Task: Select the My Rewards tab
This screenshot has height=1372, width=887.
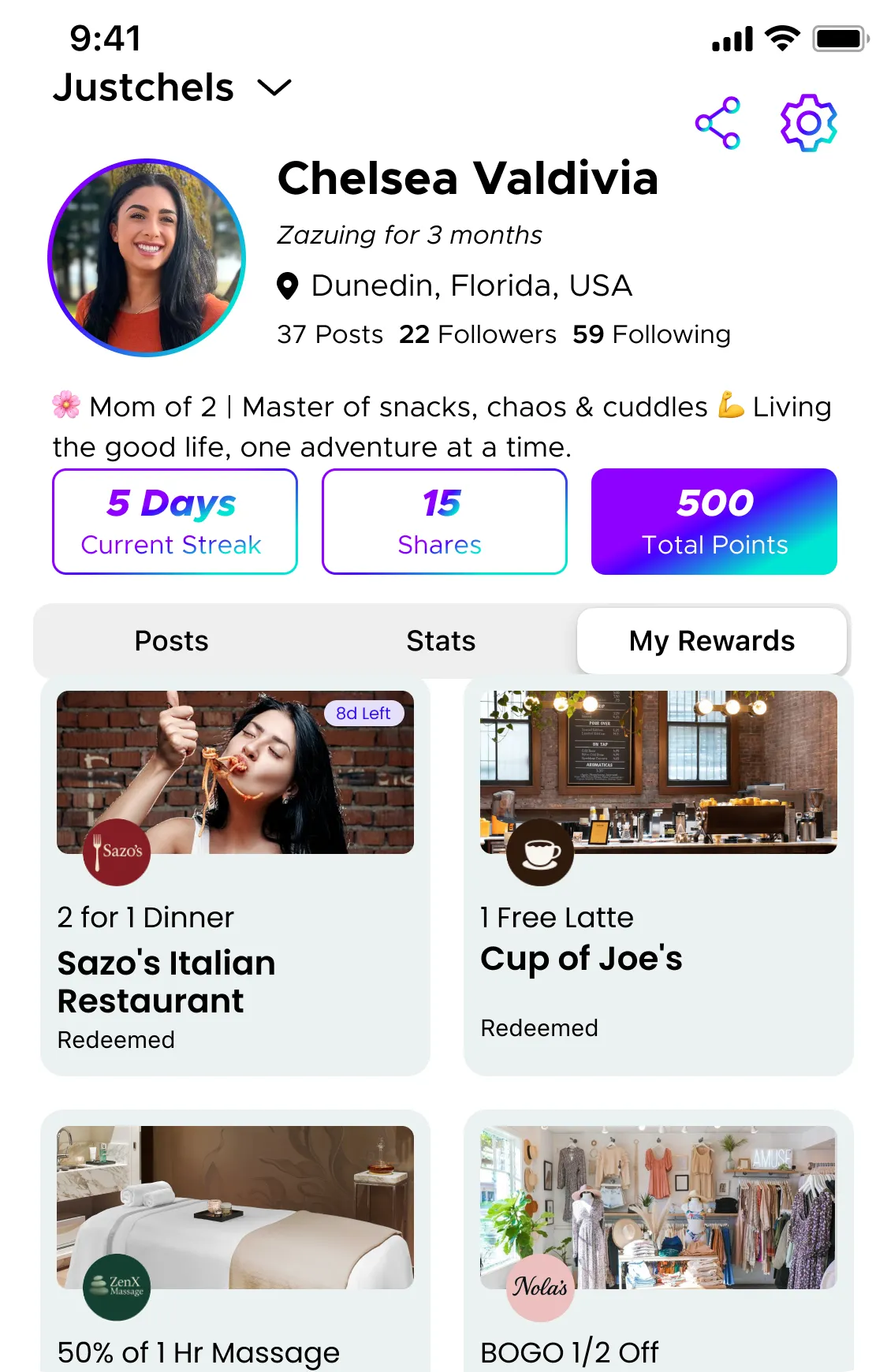Action: click(x=711, y=641)
